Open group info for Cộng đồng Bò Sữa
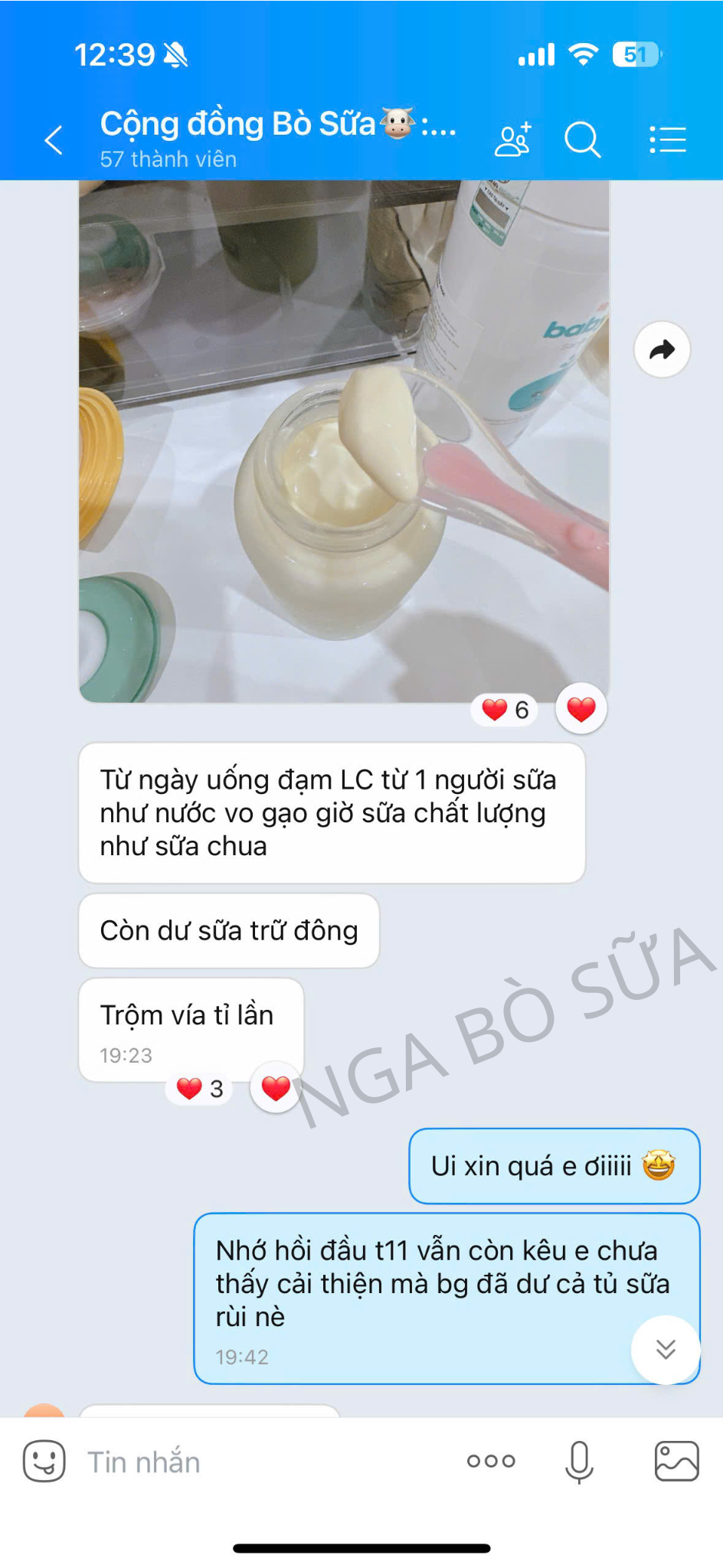The height and width of the screenshot is (1568, 723). point(276,138)
